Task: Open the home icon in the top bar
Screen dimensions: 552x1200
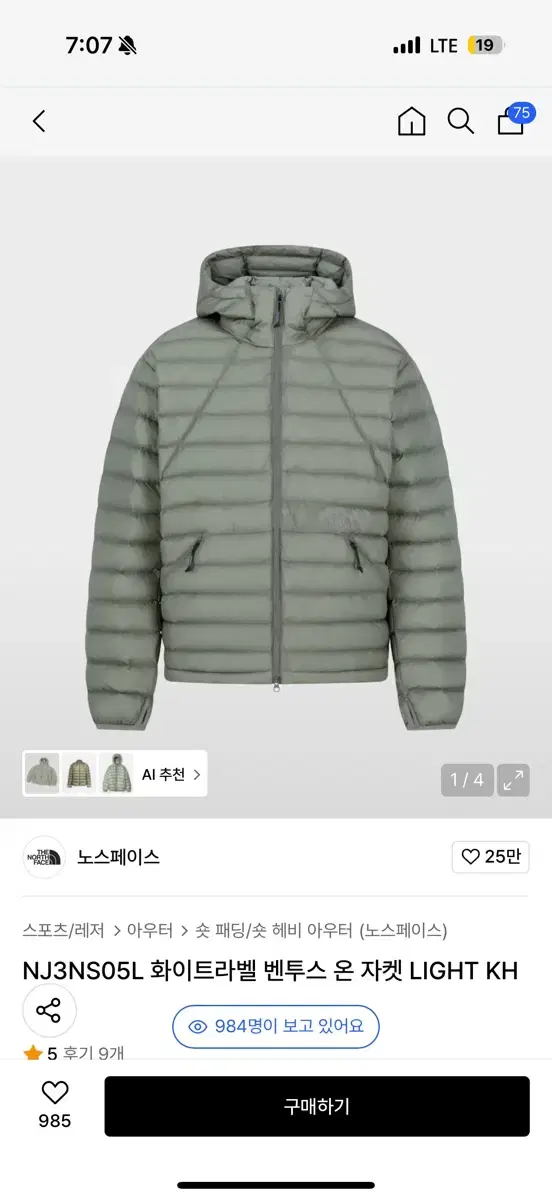Action: coord(411,121)
